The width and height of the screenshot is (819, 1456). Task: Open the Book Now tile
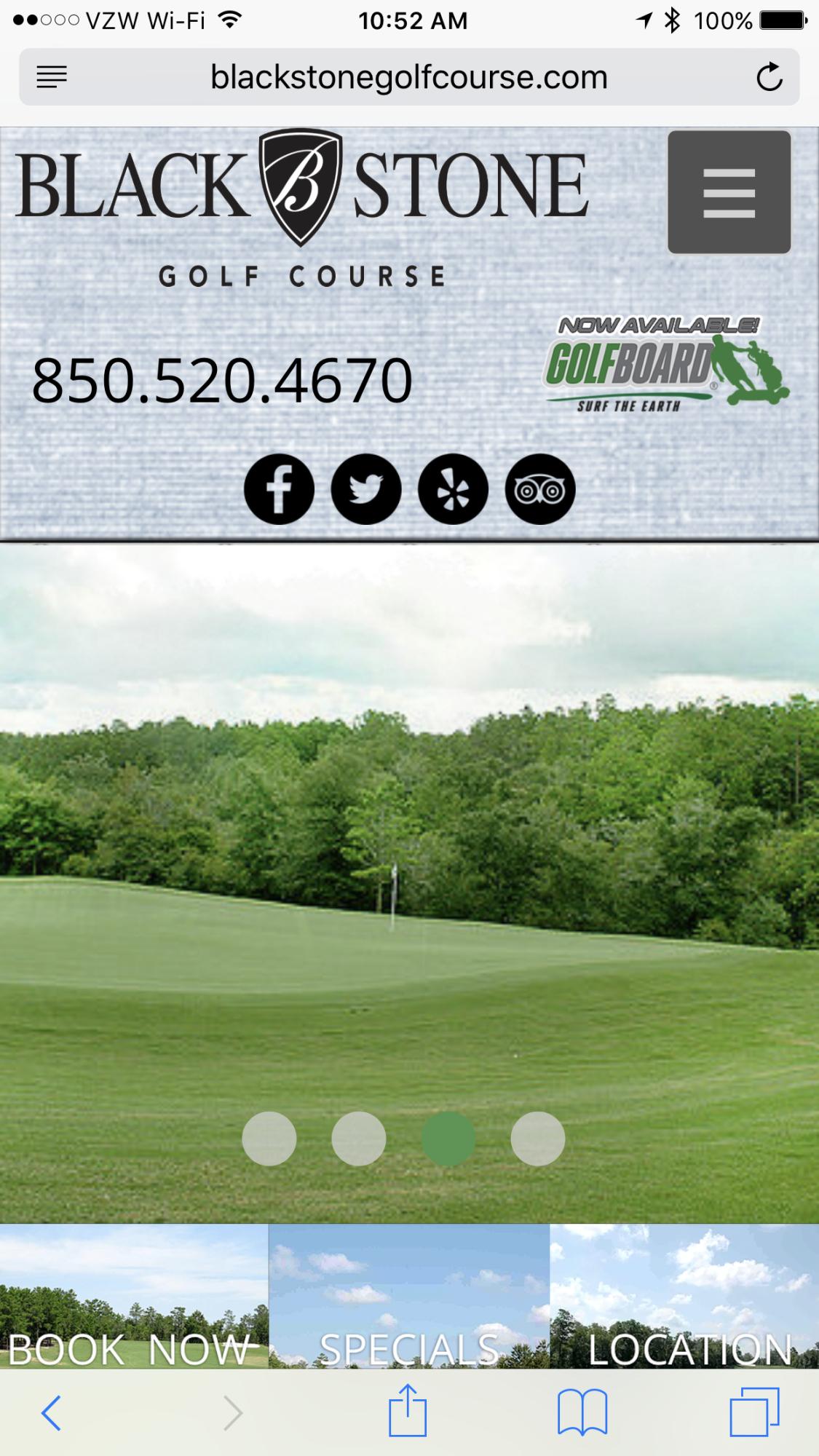point(134,1296)
